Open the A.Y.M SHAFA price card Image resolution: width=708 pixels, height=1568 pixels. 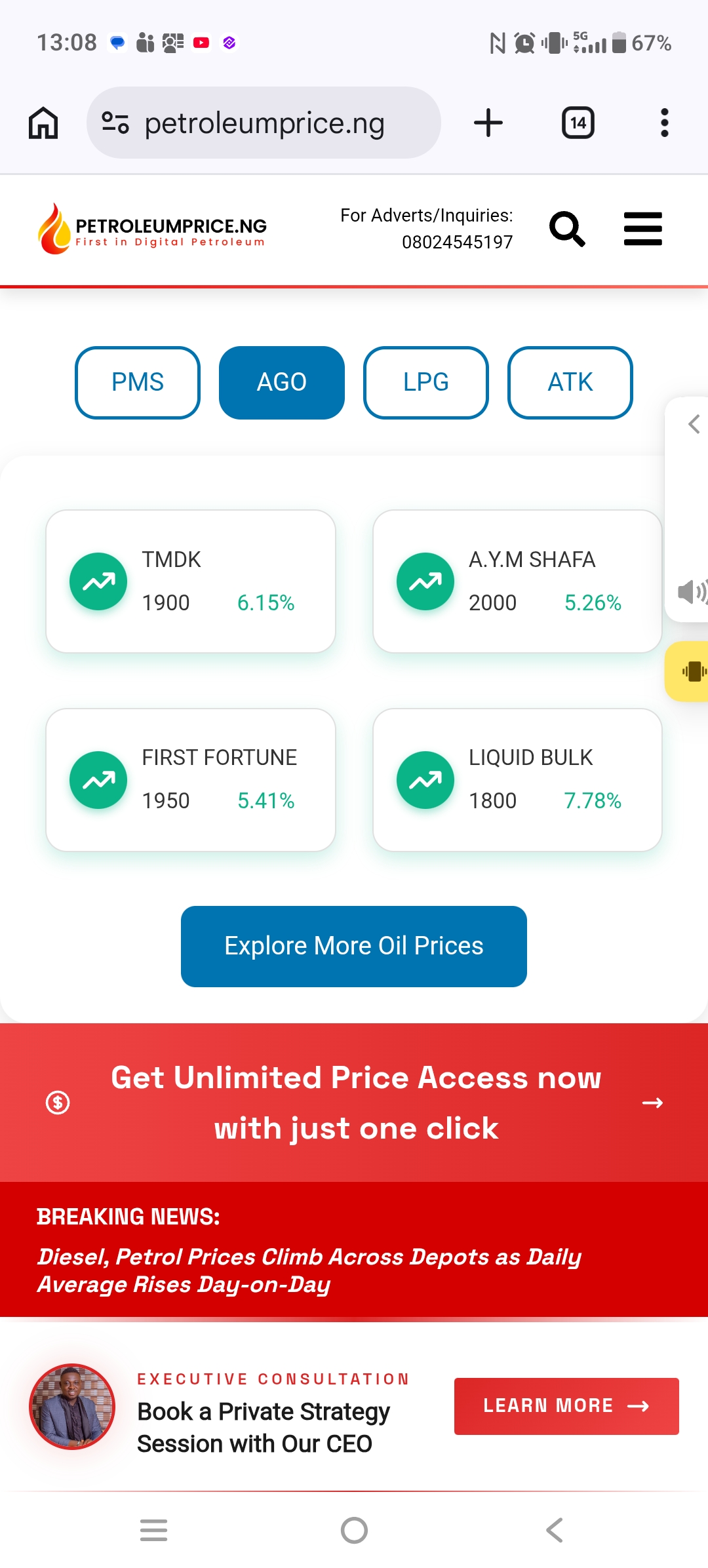coord(517,581)
